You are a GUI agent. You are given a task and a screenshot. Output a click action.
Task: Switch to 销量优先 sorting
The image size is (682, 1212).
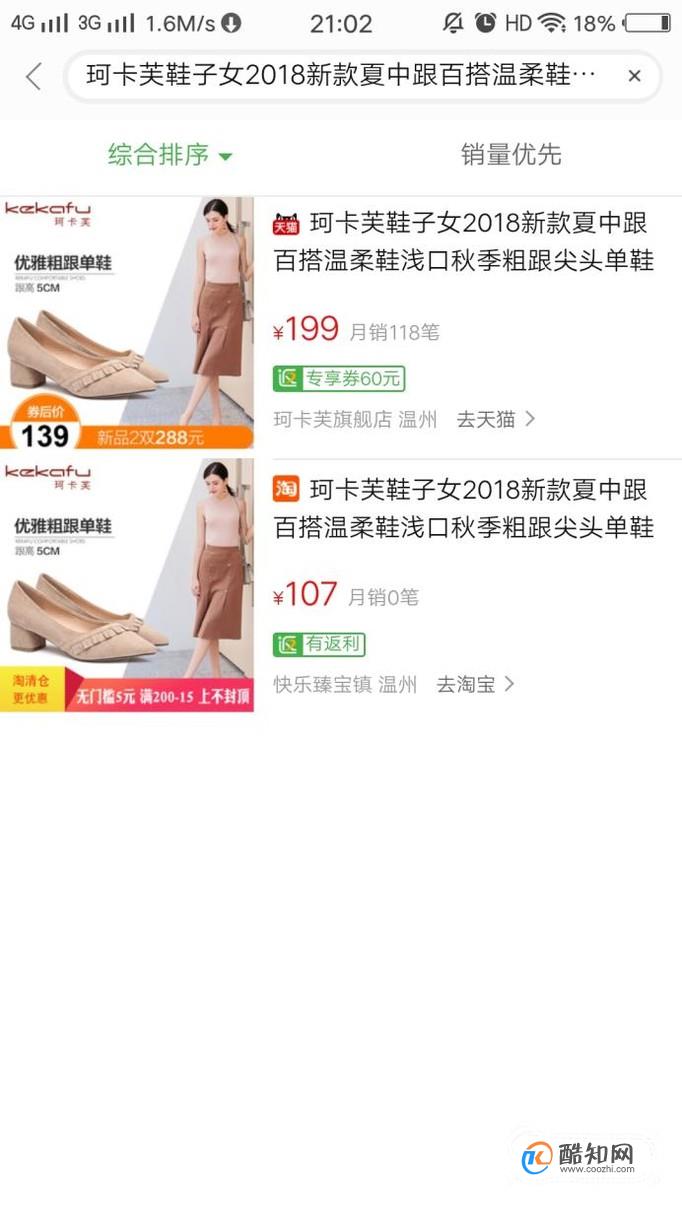[511, 155]
